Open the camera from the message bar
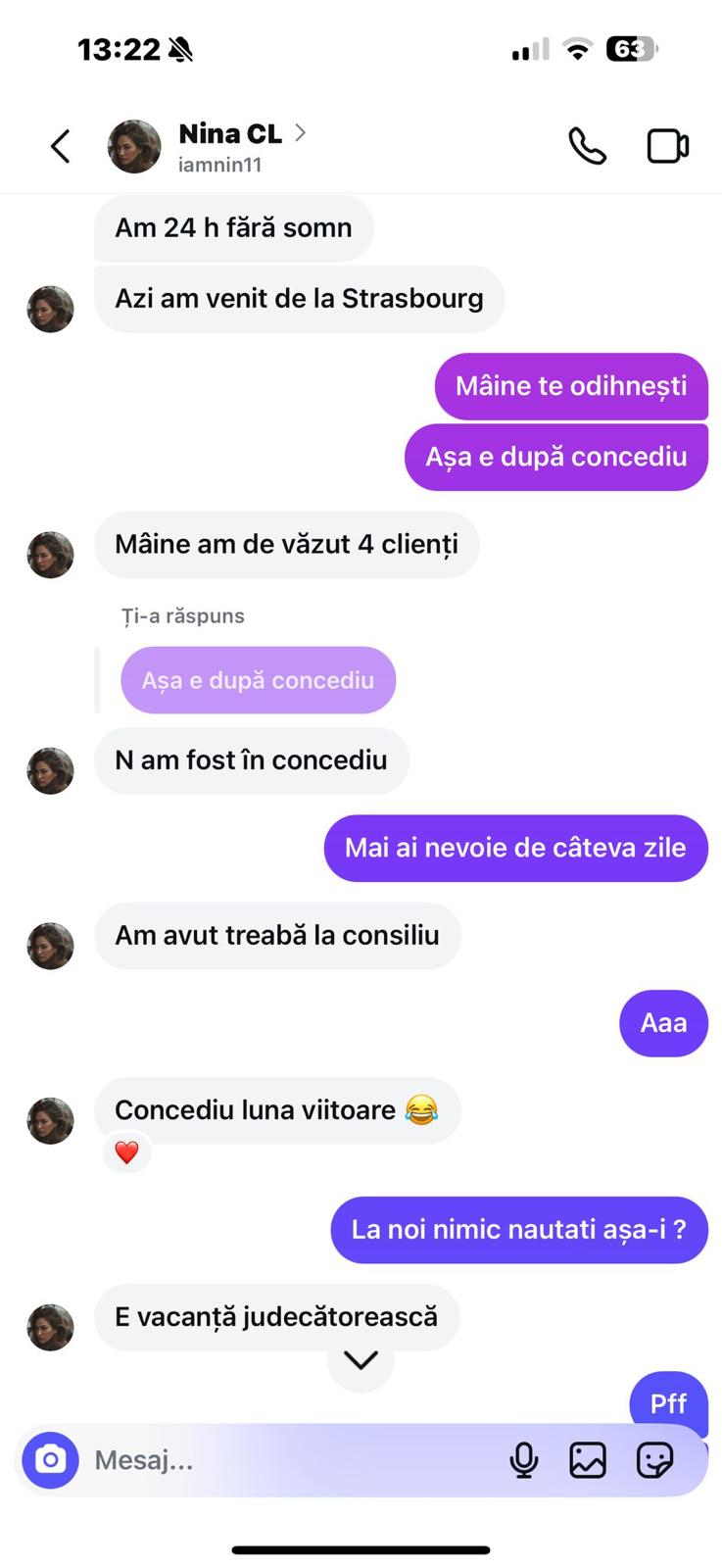This screenshot has width=722, height=1568. pos(51,1460)
